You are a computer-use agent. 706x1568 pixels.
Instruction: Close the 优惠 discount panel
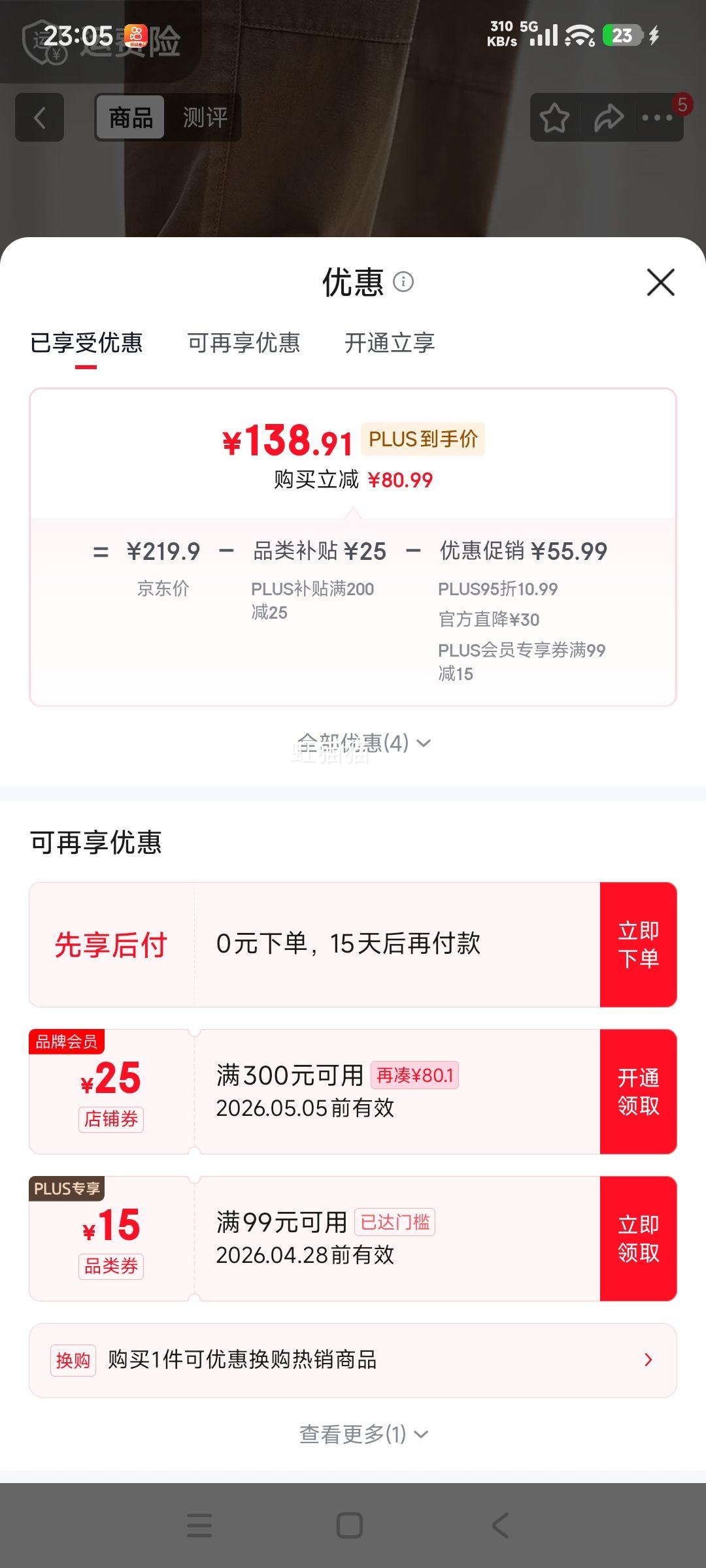click(660, 284)
